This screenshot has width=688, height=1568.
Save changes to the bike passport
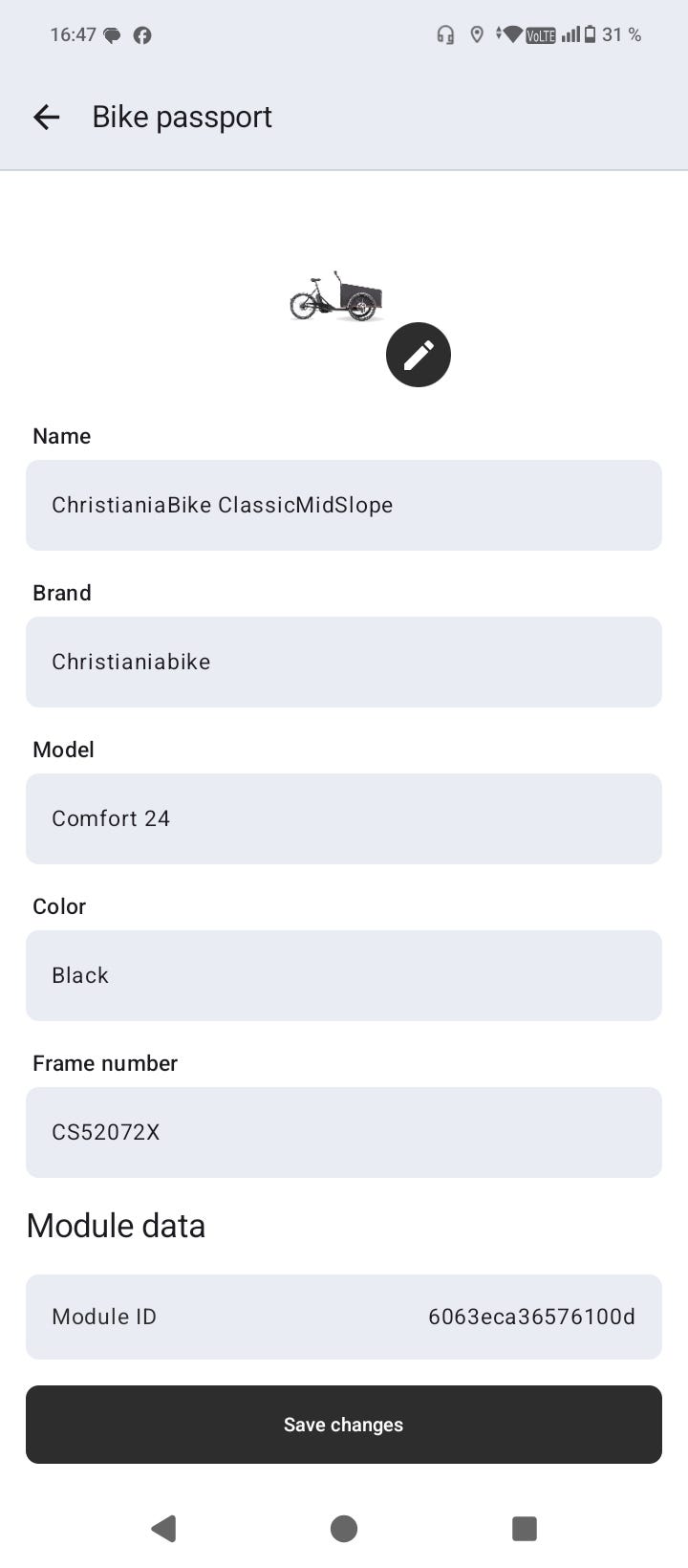pos(344,1425)
